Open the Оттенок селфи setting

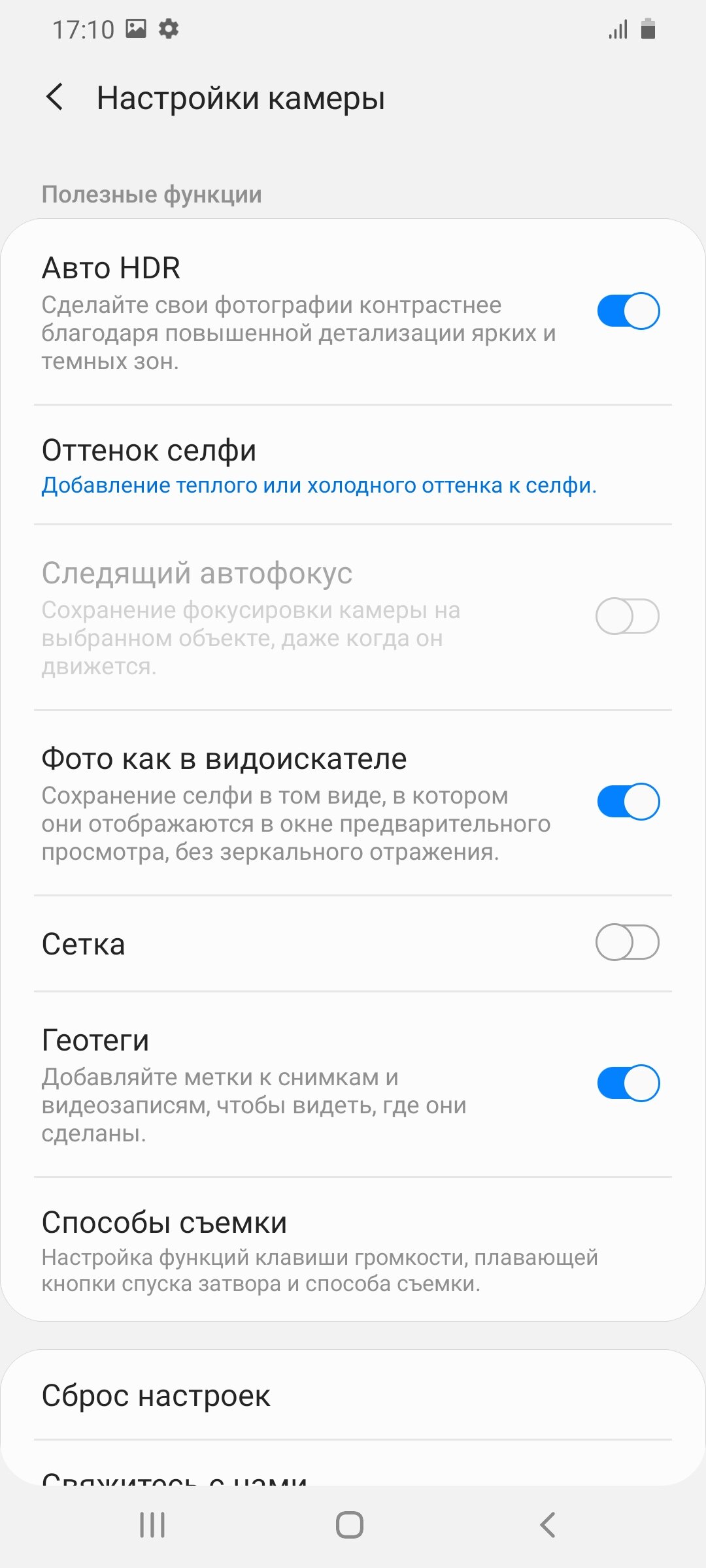click(353, 465)
